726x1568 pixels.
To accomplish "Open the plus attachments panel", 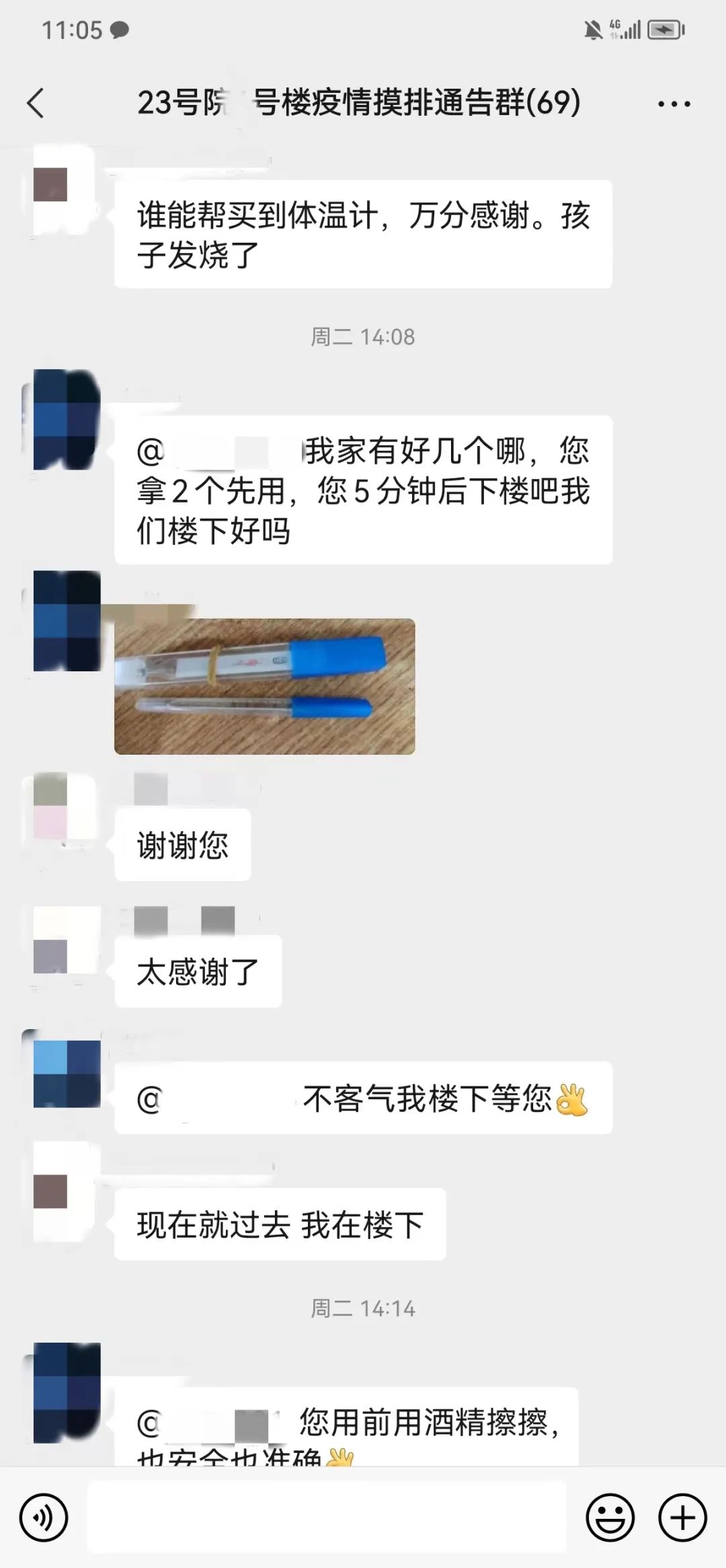I will pyautogui.click(x=682, y=1518).
